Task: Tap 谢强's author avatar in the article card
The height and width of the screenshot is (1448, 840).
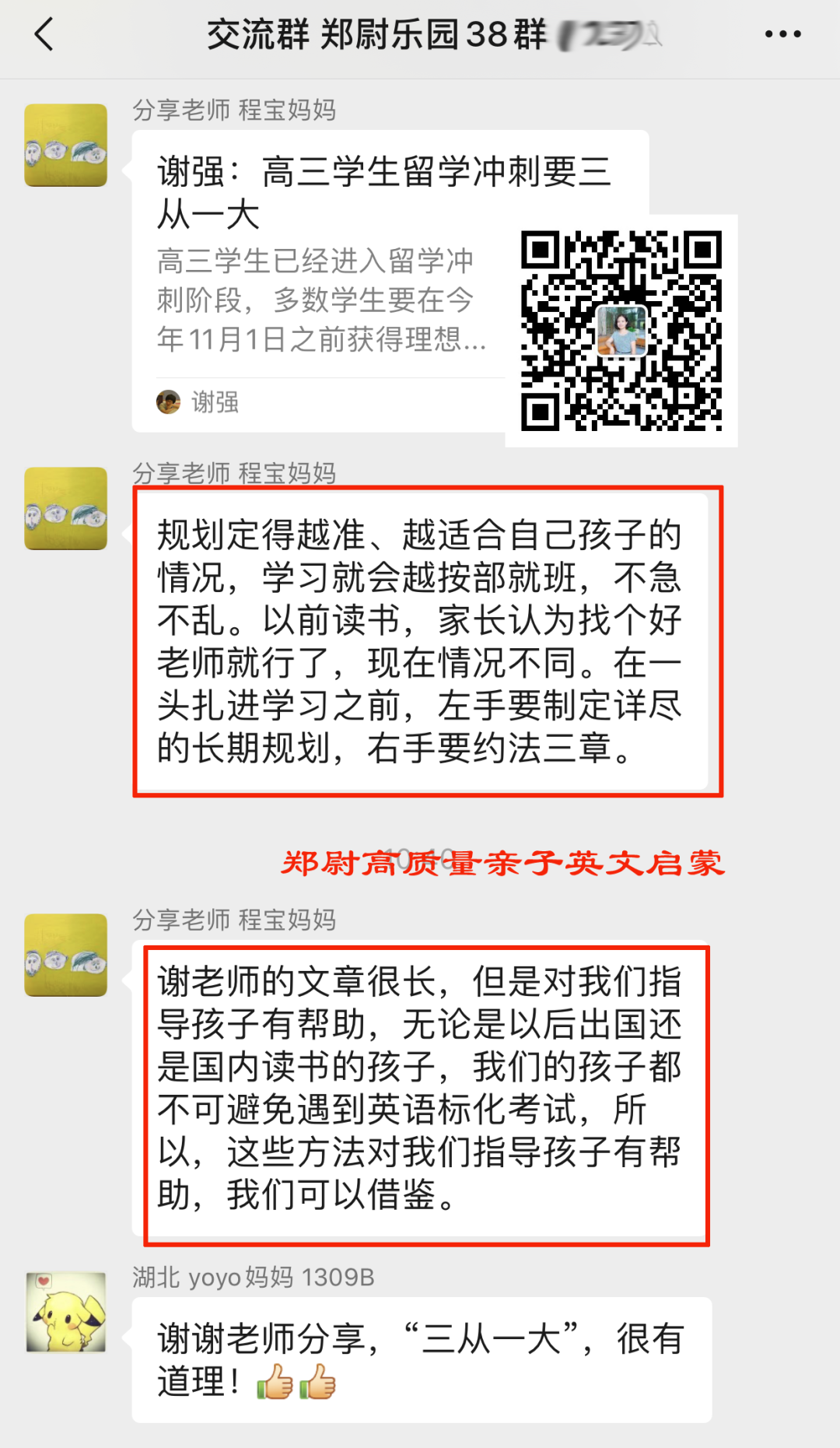Action: point(170,403)
